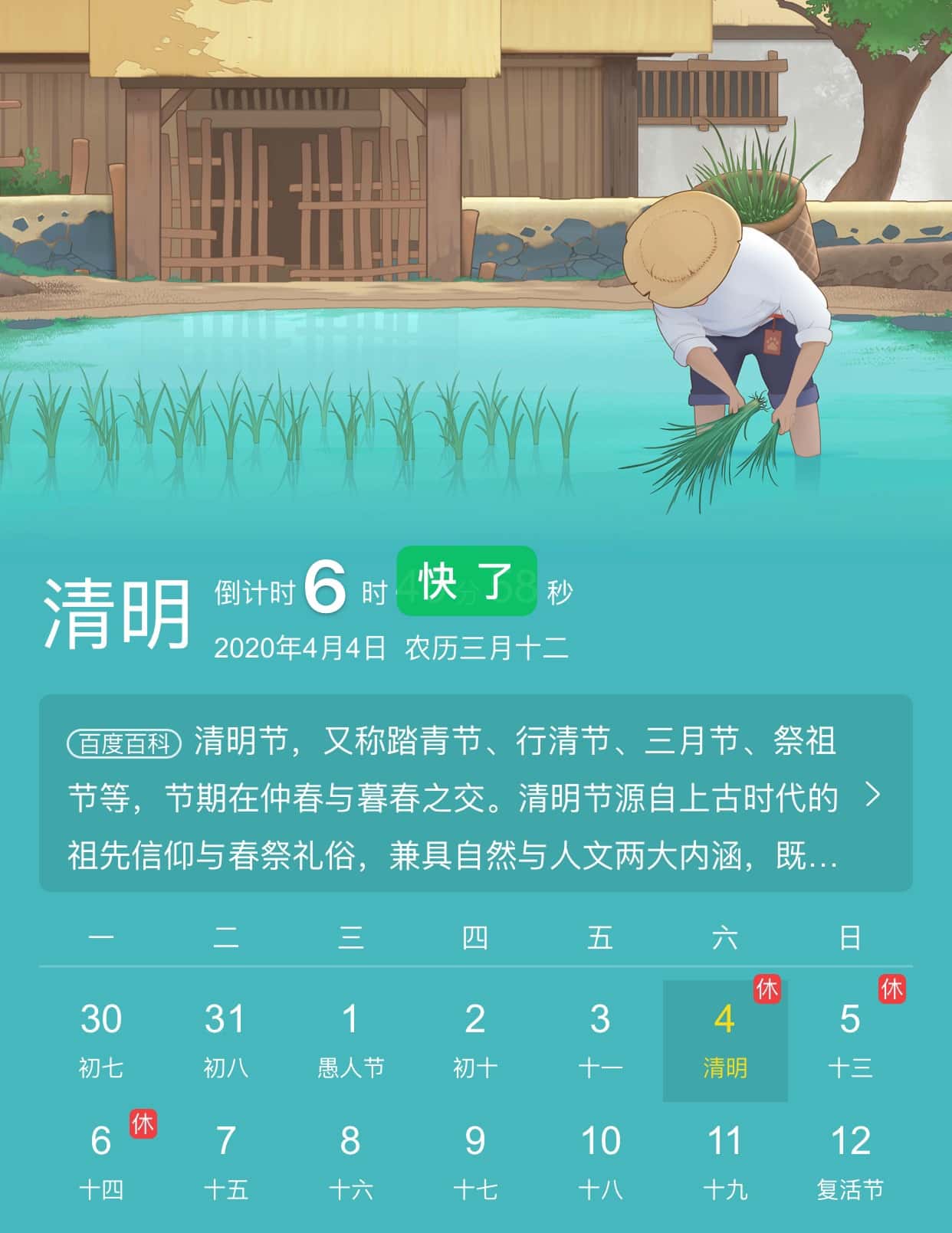Select March 30 (初七) date
952x1233 pixels.
pos(101,1039)
